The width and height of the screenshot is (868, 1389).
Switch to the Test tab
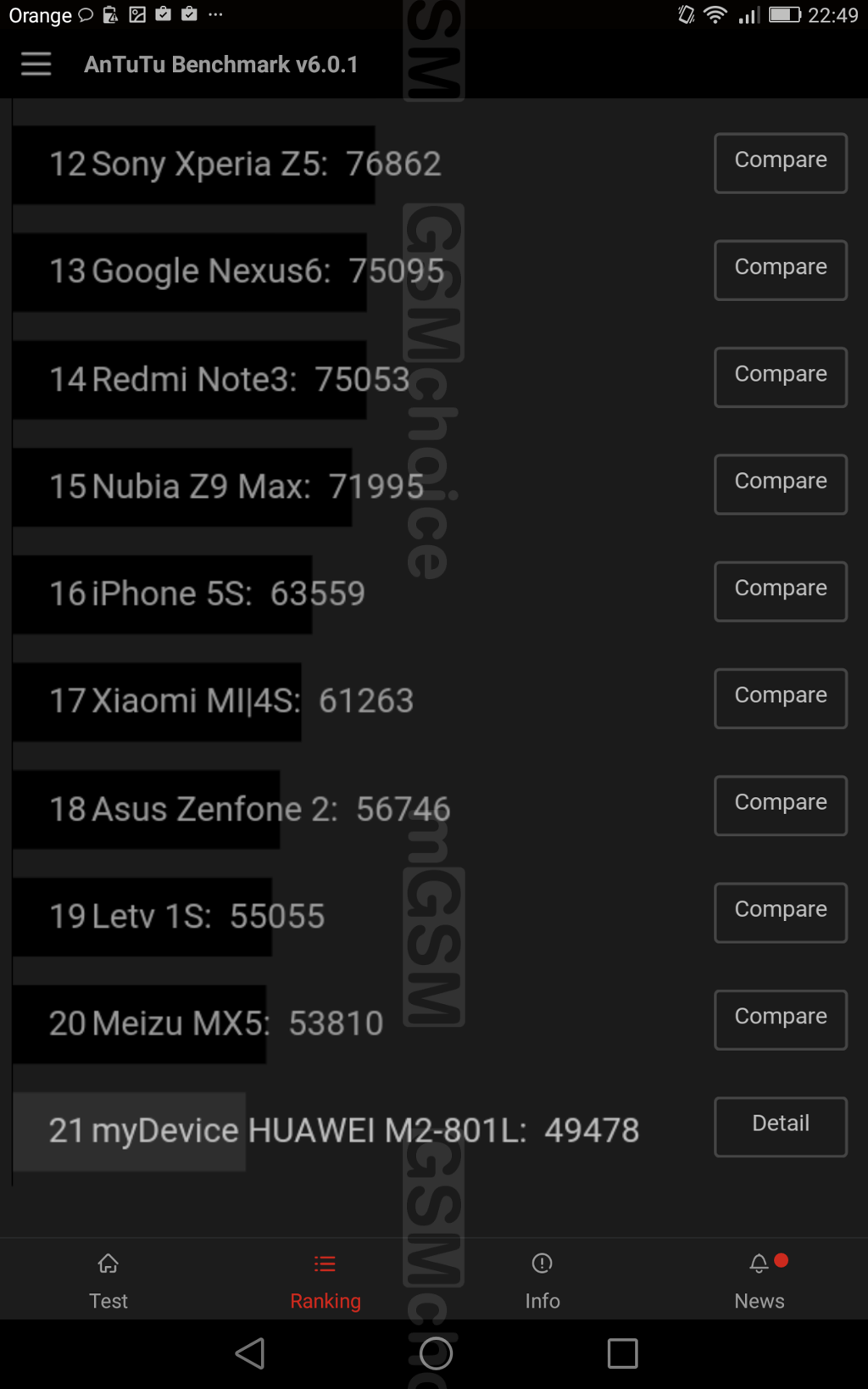click(108, 1280)
